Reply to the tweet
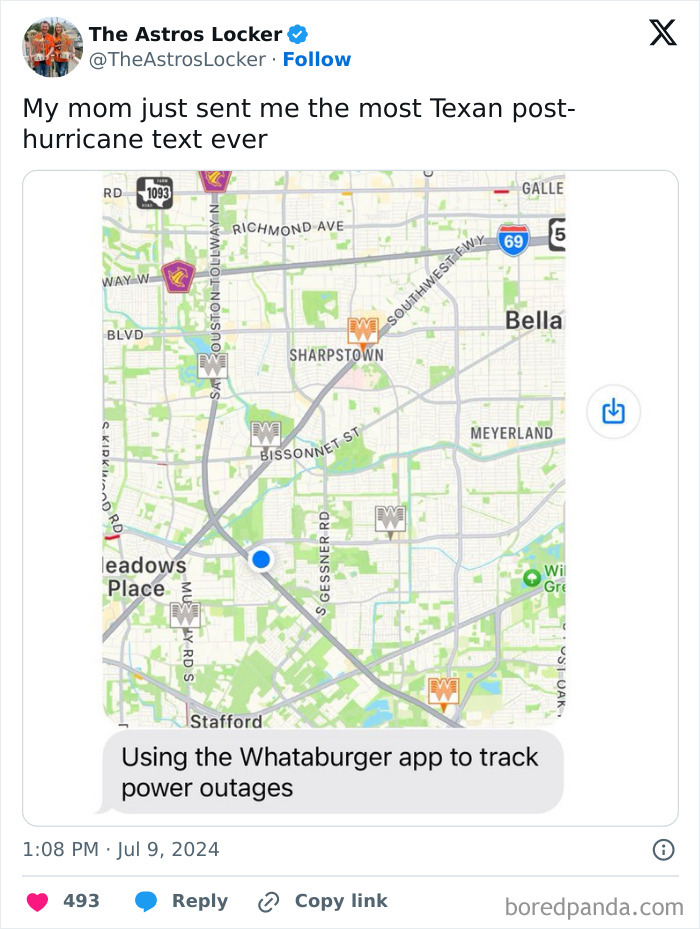This screenshot has height=929, width=700. pos(181,901)
